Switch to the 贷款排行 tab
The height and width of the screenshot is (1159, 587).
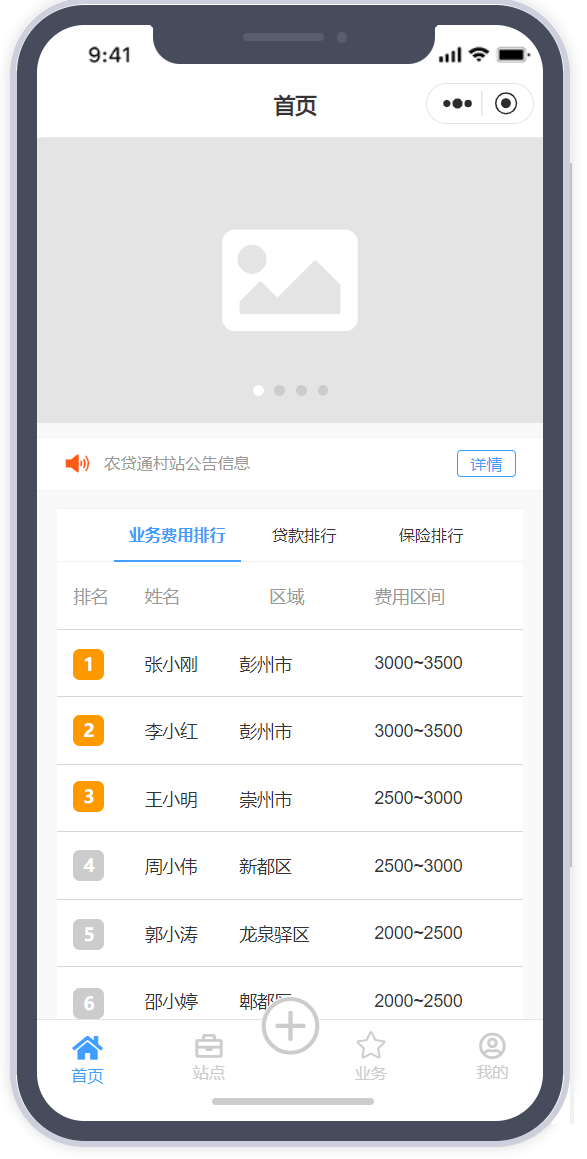coord(304,536)
